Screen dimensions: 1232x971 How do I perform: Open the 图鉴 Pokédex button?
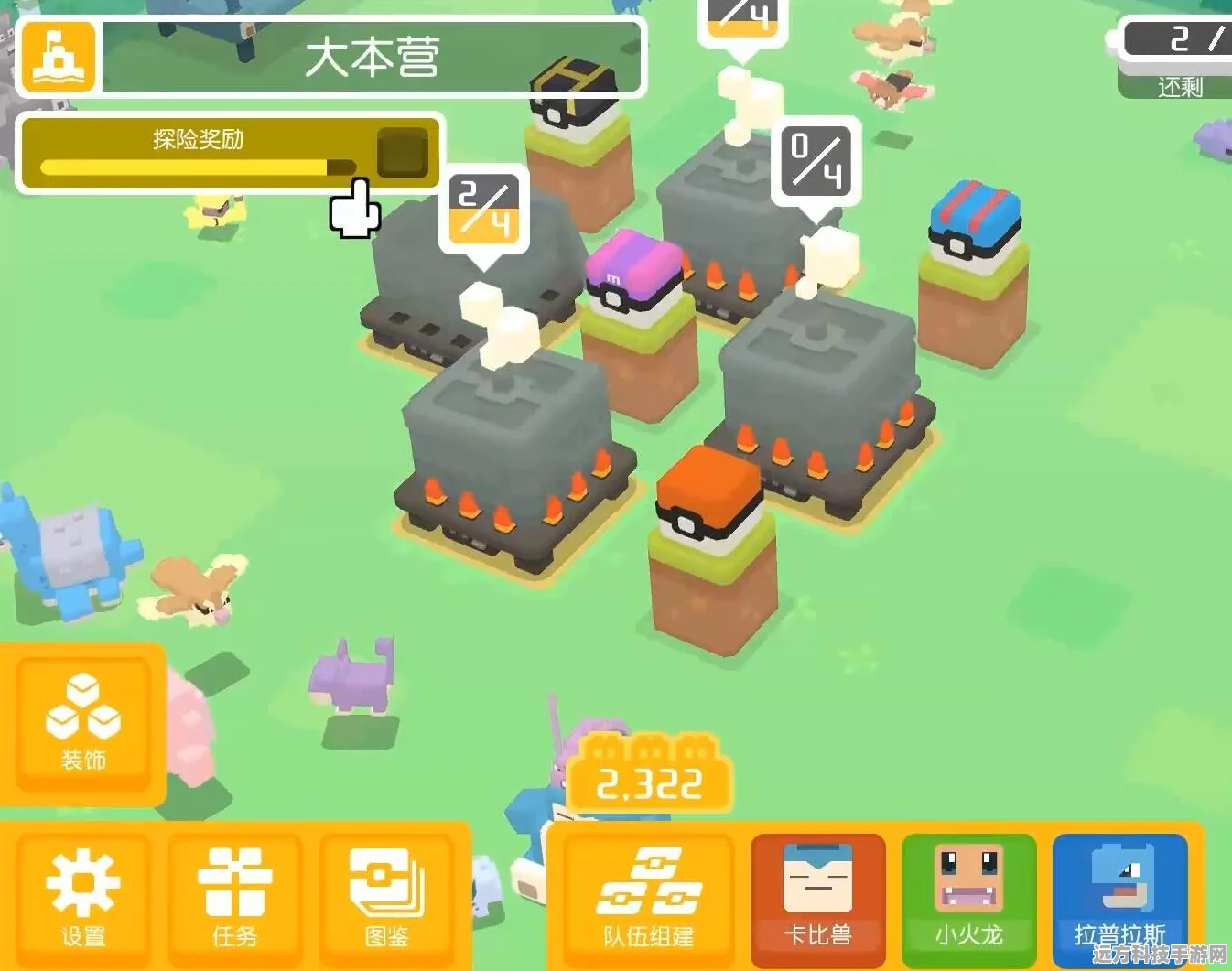click(386, 897)
